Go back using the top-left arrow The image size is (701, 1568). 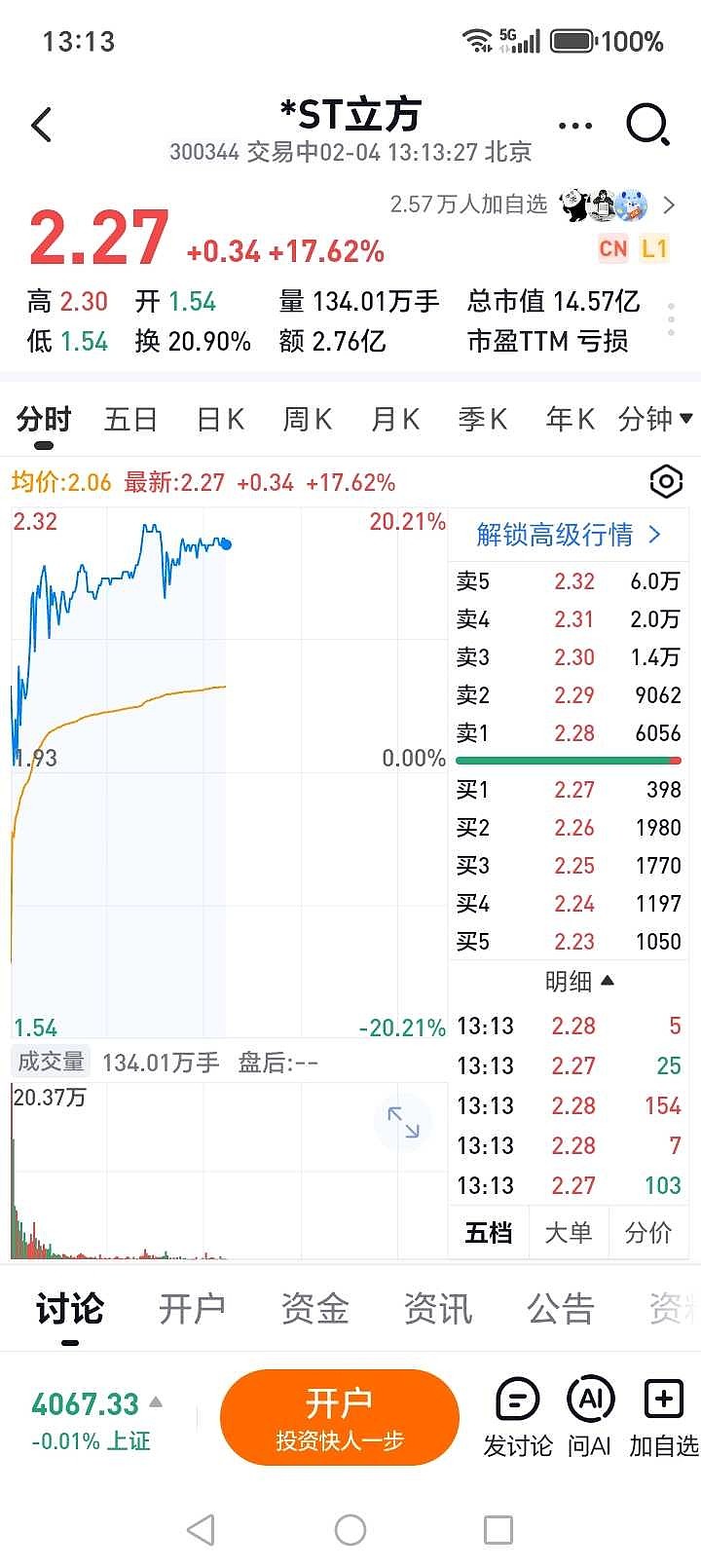tap(41, 125)
